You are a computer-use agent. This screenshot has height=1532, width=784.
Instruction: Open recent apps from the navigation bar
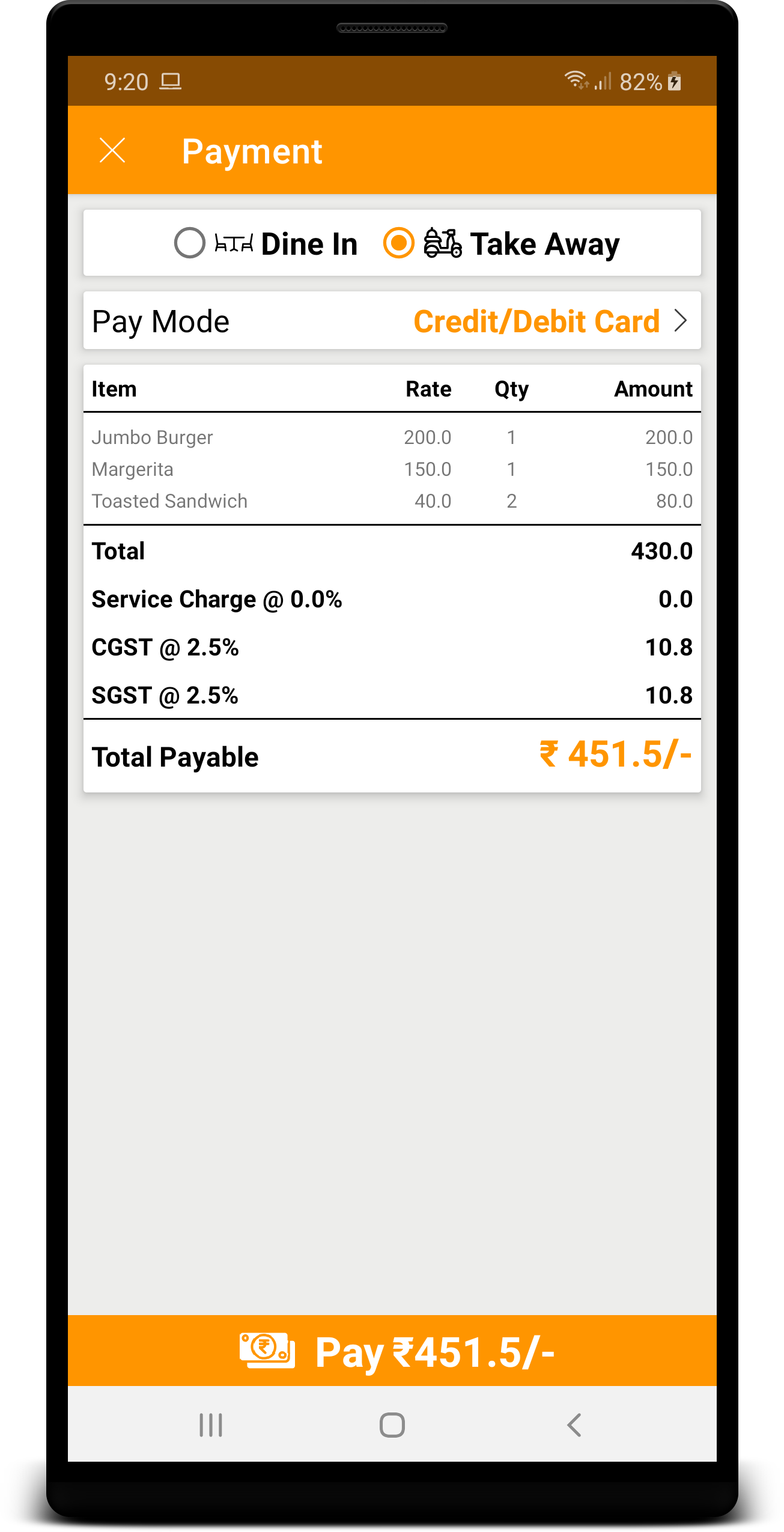pyautogui.click(x=210, y=1425)
